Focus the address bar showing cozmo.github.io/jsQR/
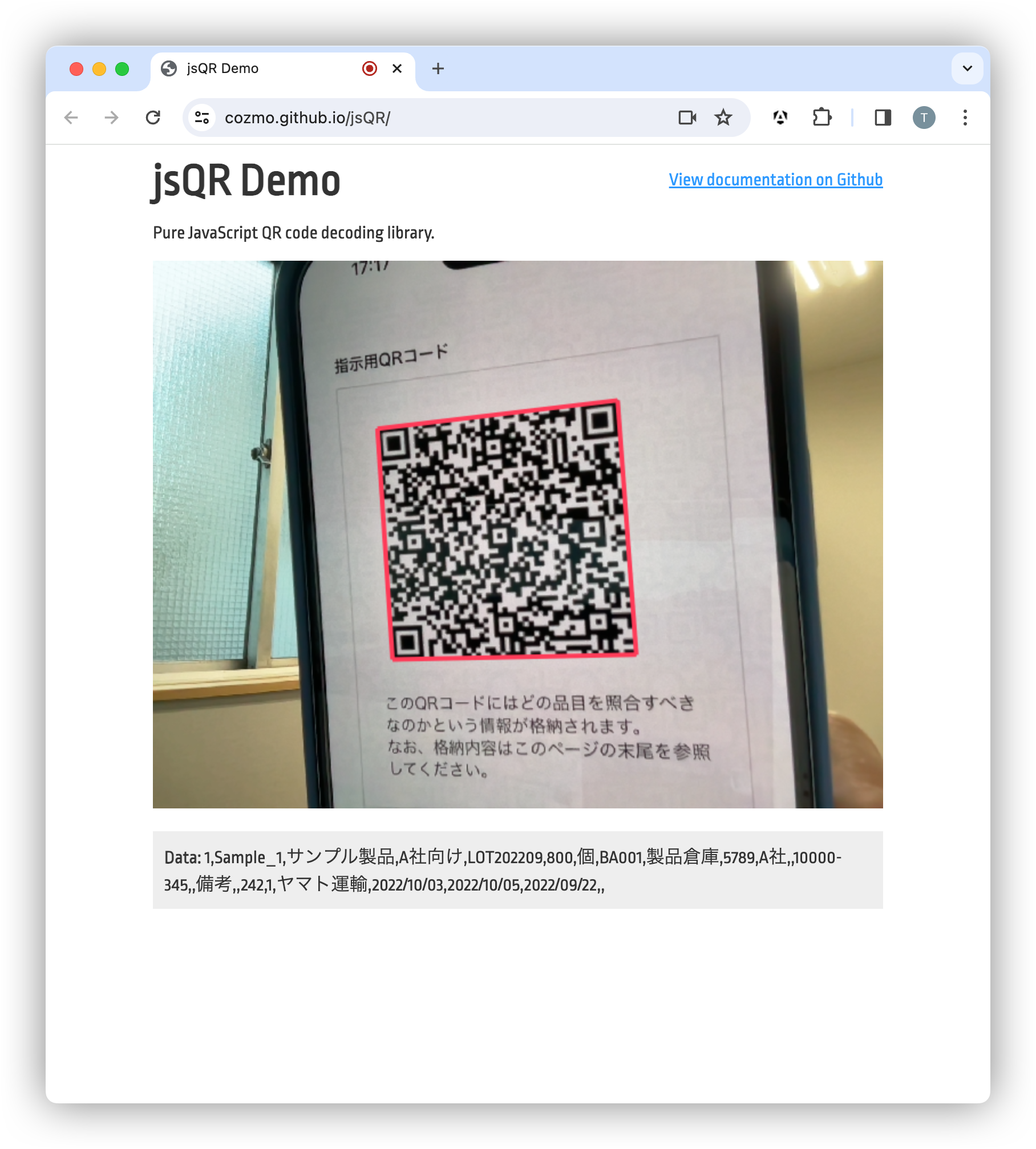 434,118
